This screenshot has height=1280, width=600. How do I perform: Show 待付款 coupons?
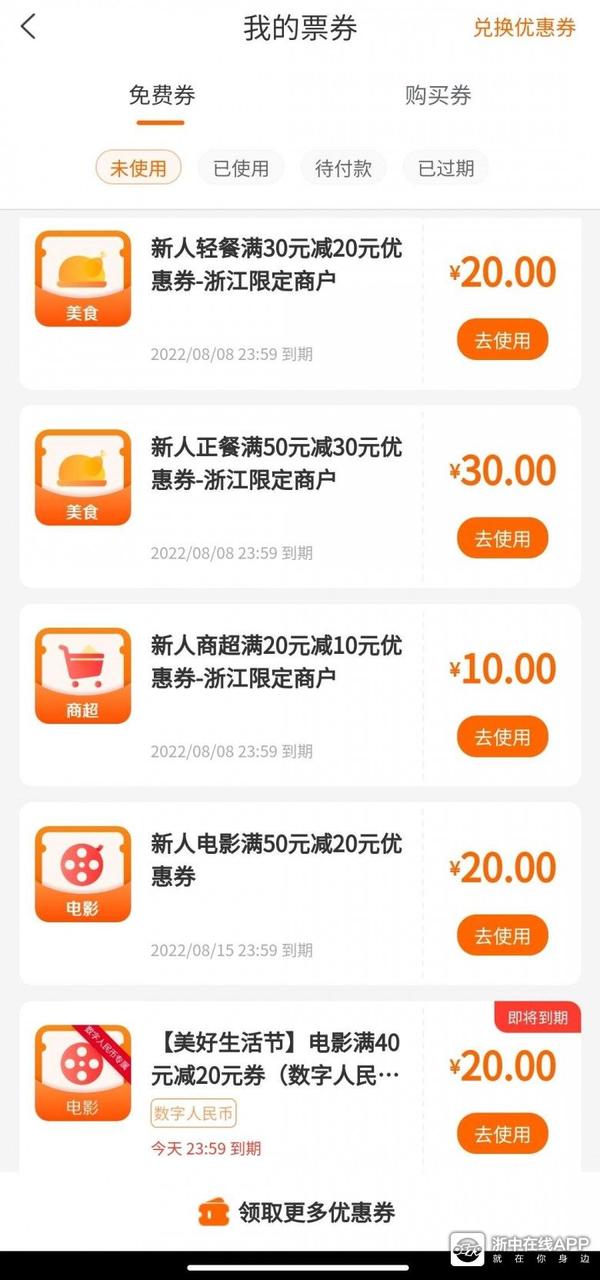tap(343, 168)
